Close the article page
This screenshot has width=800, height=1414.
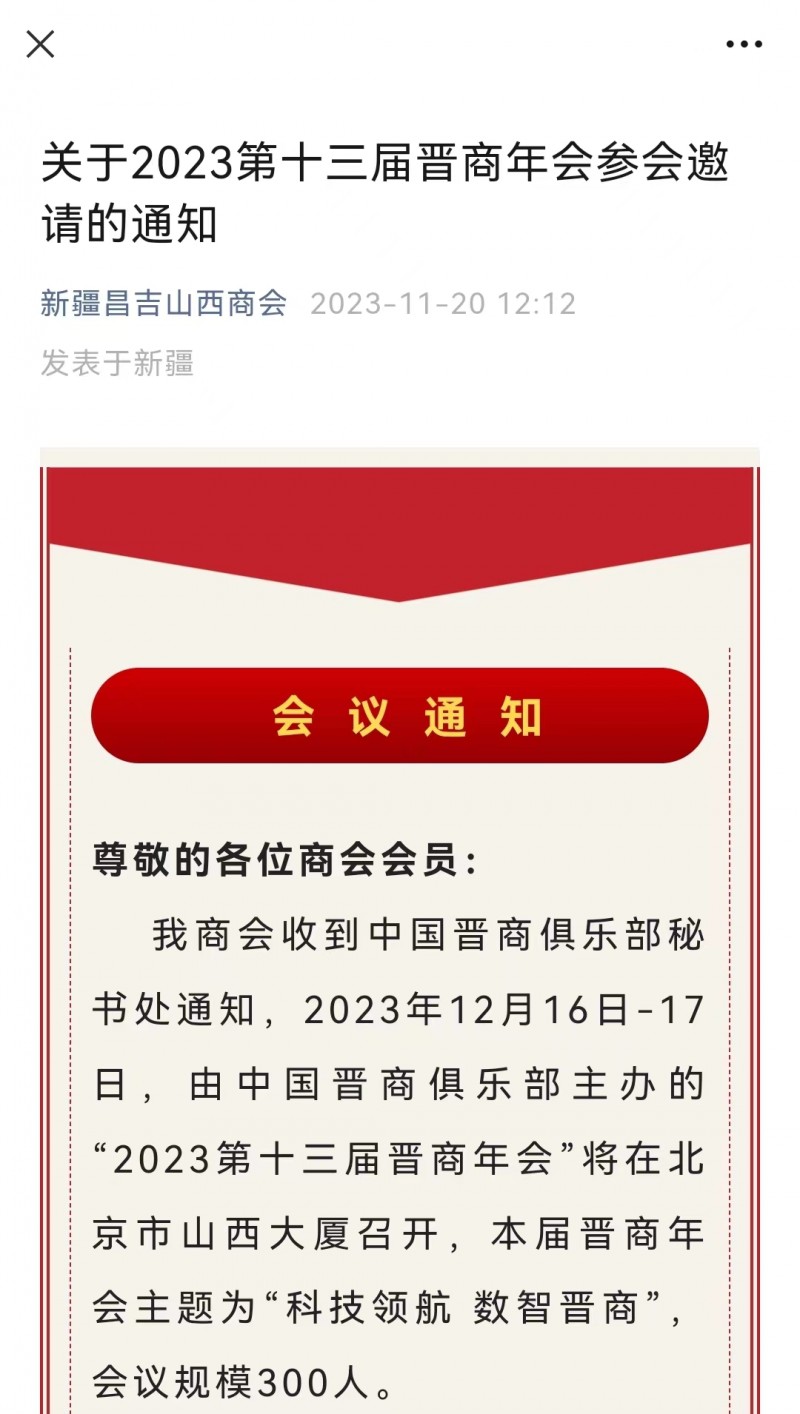[40, 44]
